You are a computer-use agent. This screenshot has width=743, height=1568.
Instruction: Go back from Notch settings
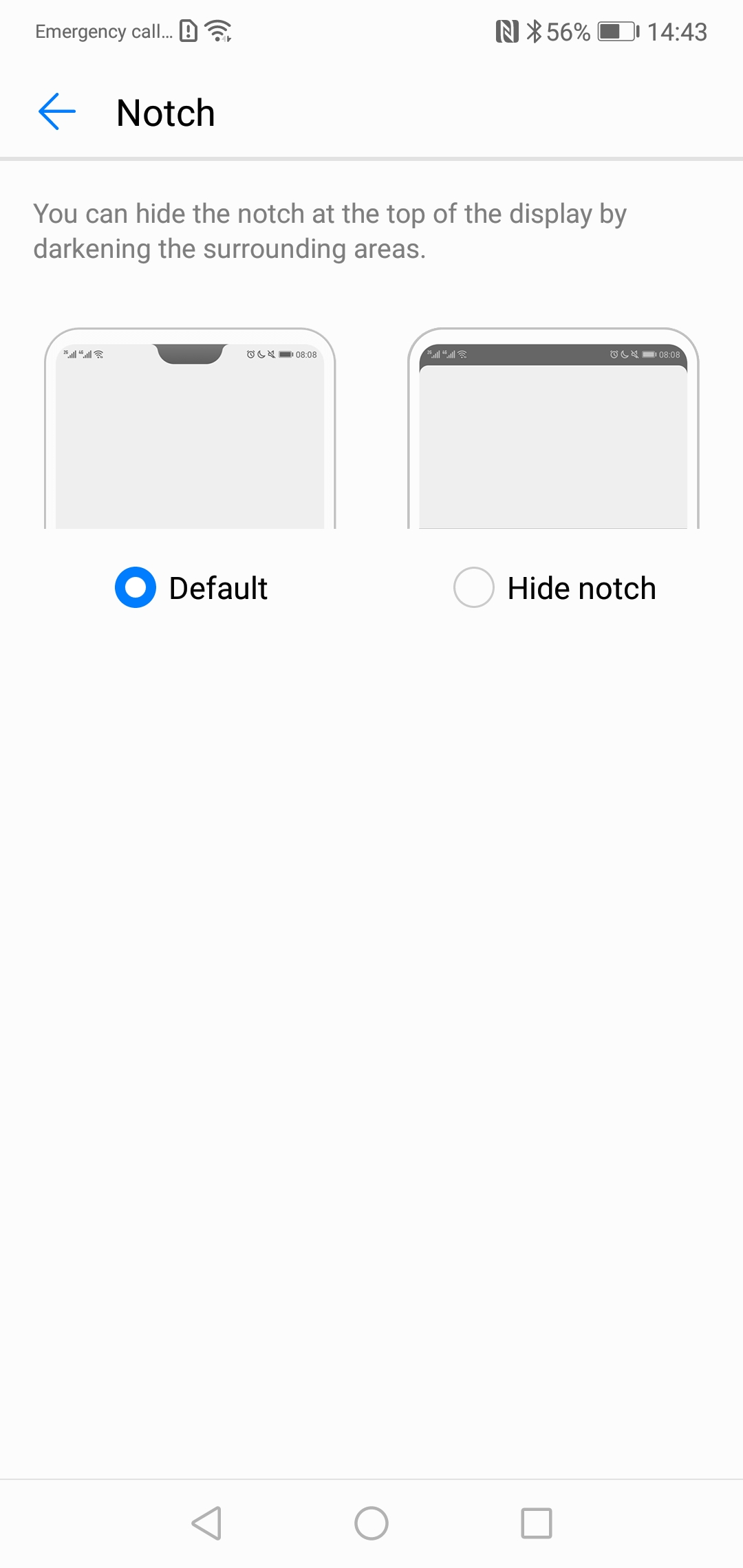tap(57, 112)
